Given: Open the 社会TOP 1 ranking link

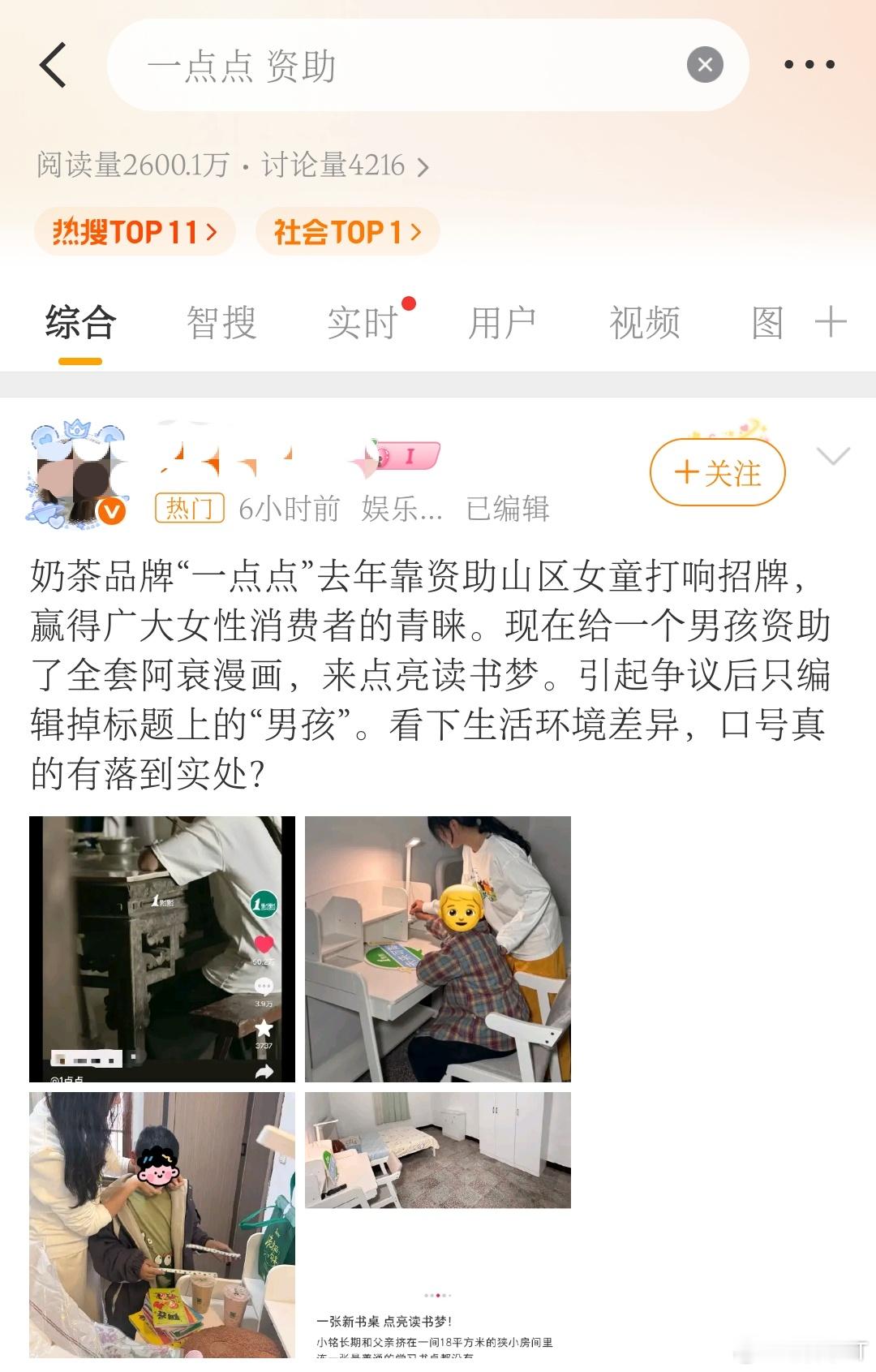Looking at the screenshot, I should (x=347, y=232).
